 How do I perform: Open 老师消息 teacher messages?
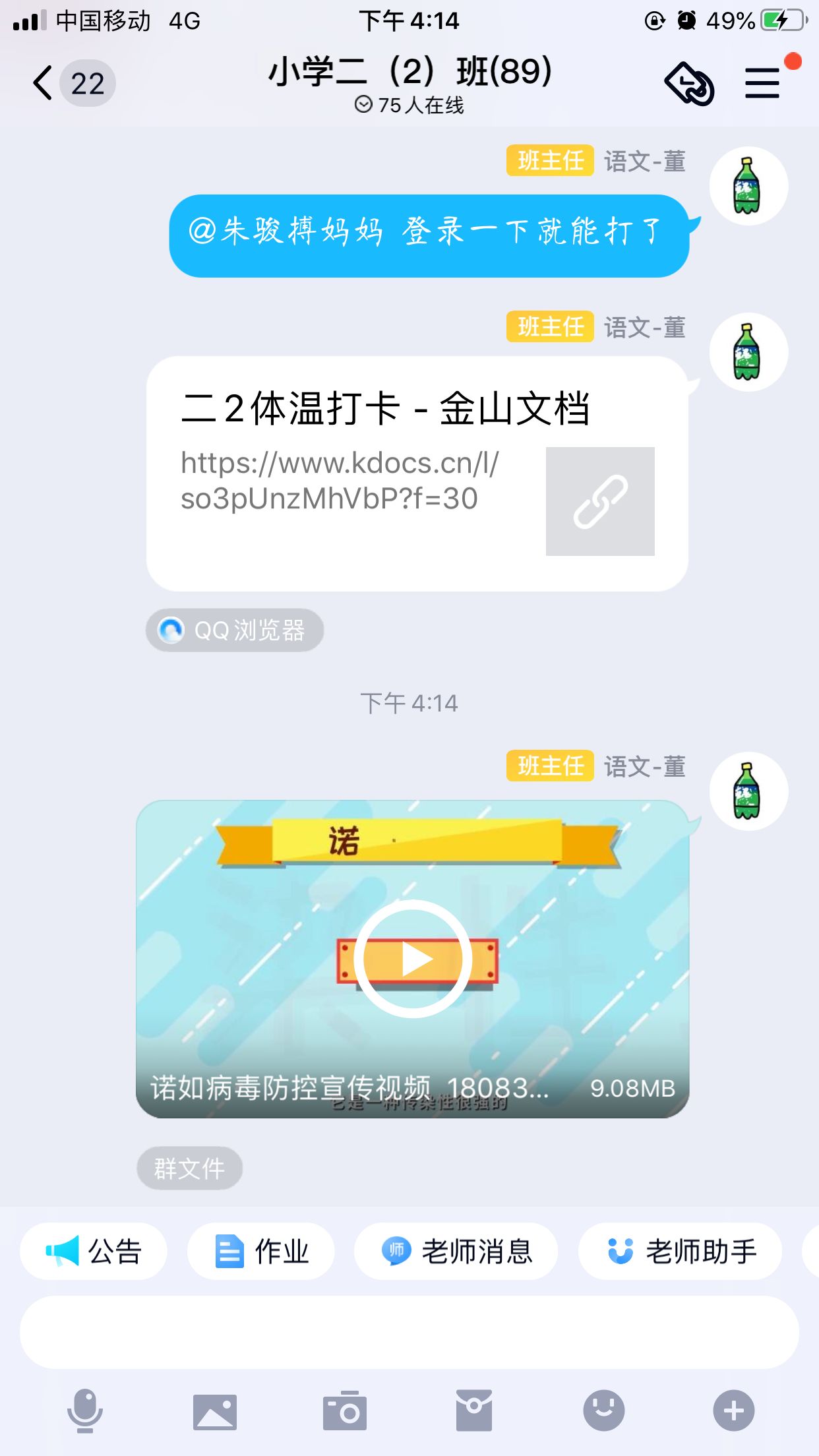click(x=456, y=1251)
